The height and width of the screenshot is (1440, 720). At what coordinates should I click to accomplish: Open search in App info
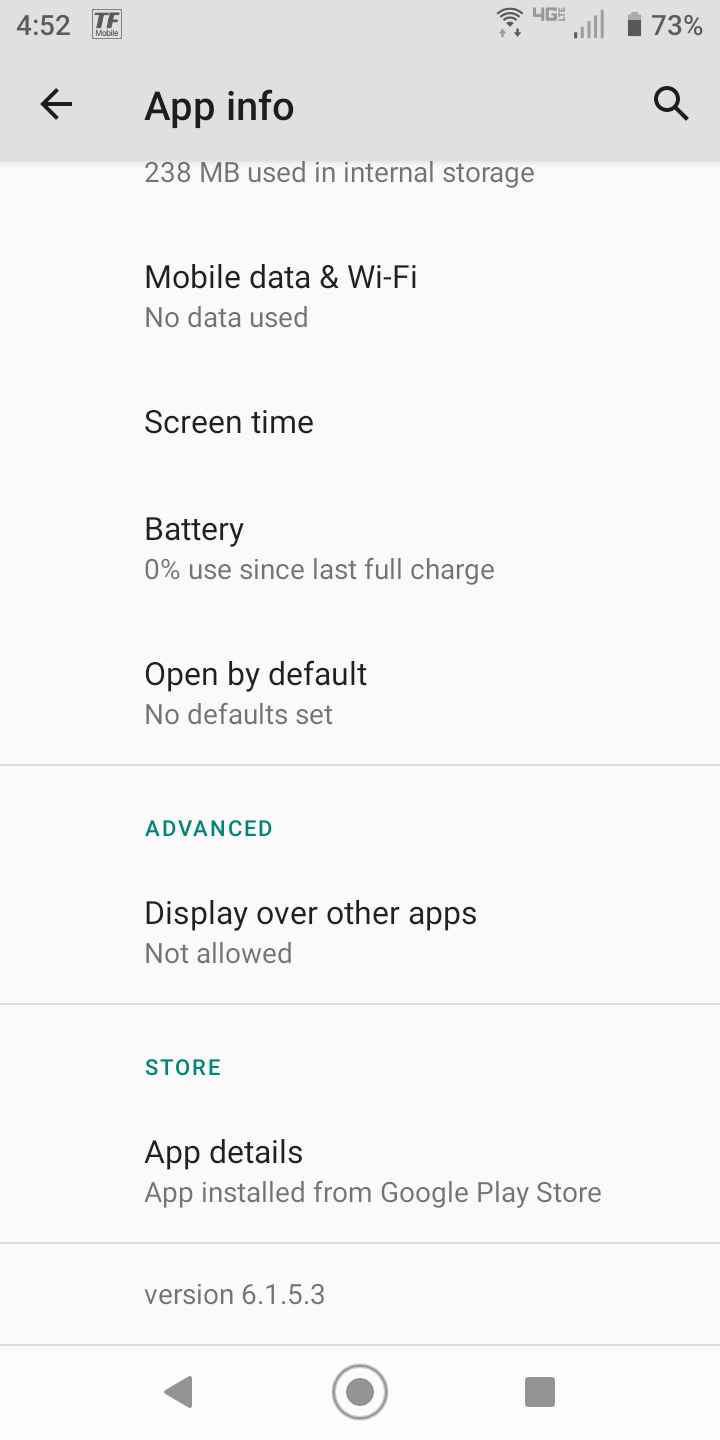coord(671,104)
